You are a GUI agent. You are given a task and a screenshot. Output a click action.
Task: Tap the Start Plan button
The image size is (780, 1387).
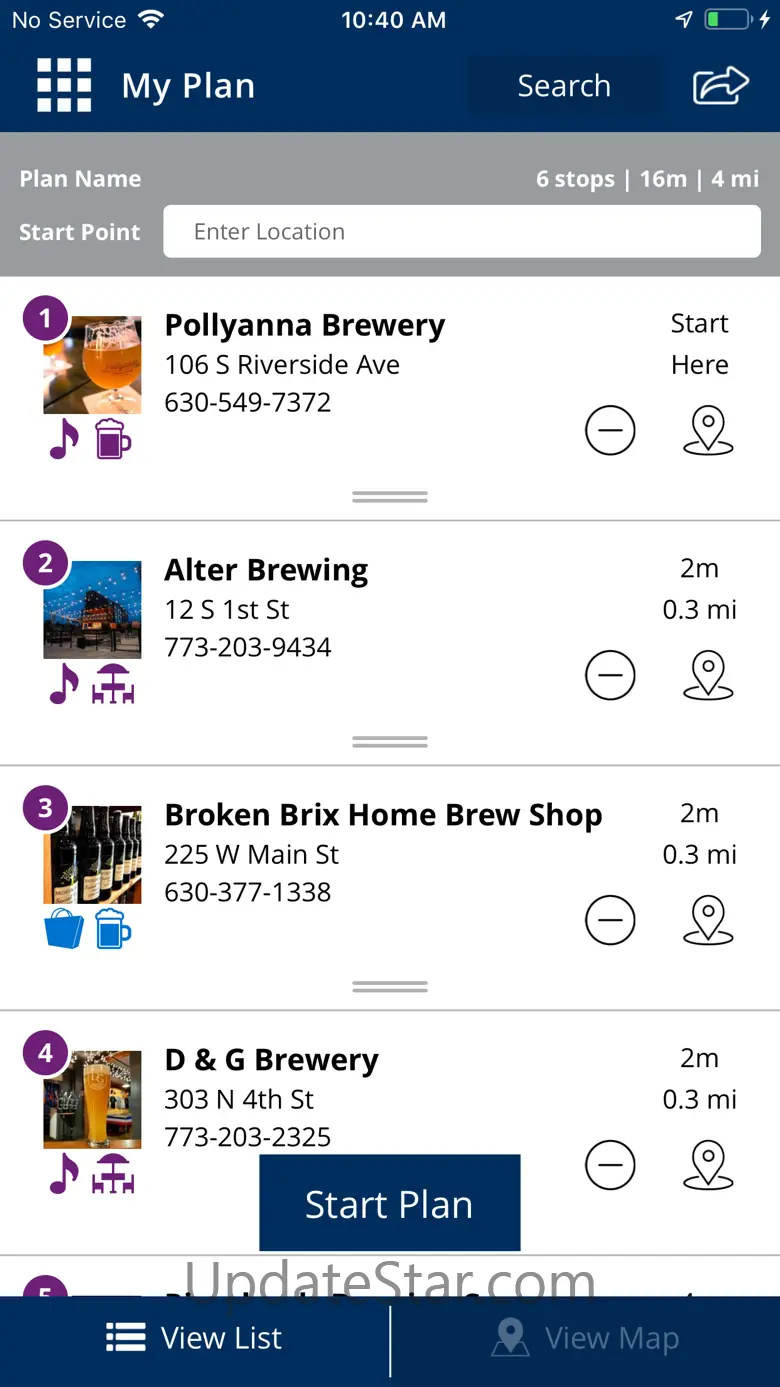pyautogui.click(x=389, y=1204)
